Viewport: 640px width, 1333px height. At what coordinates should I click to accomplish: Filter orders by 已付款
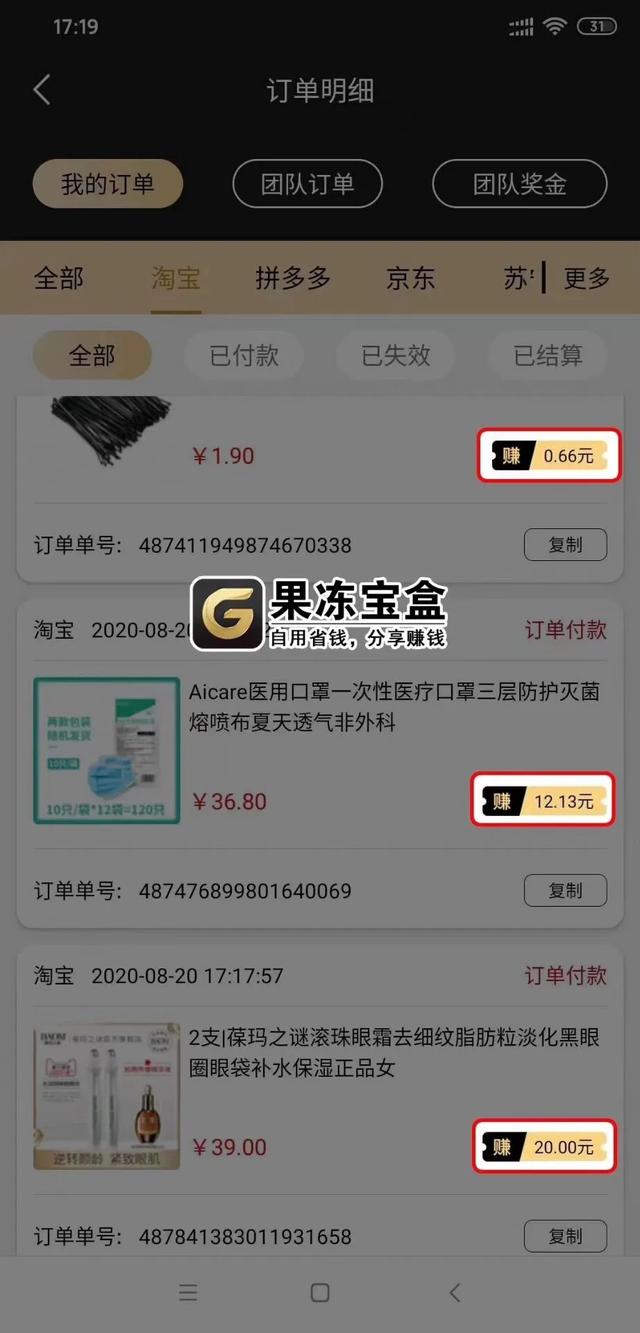[x=244, y=355]
